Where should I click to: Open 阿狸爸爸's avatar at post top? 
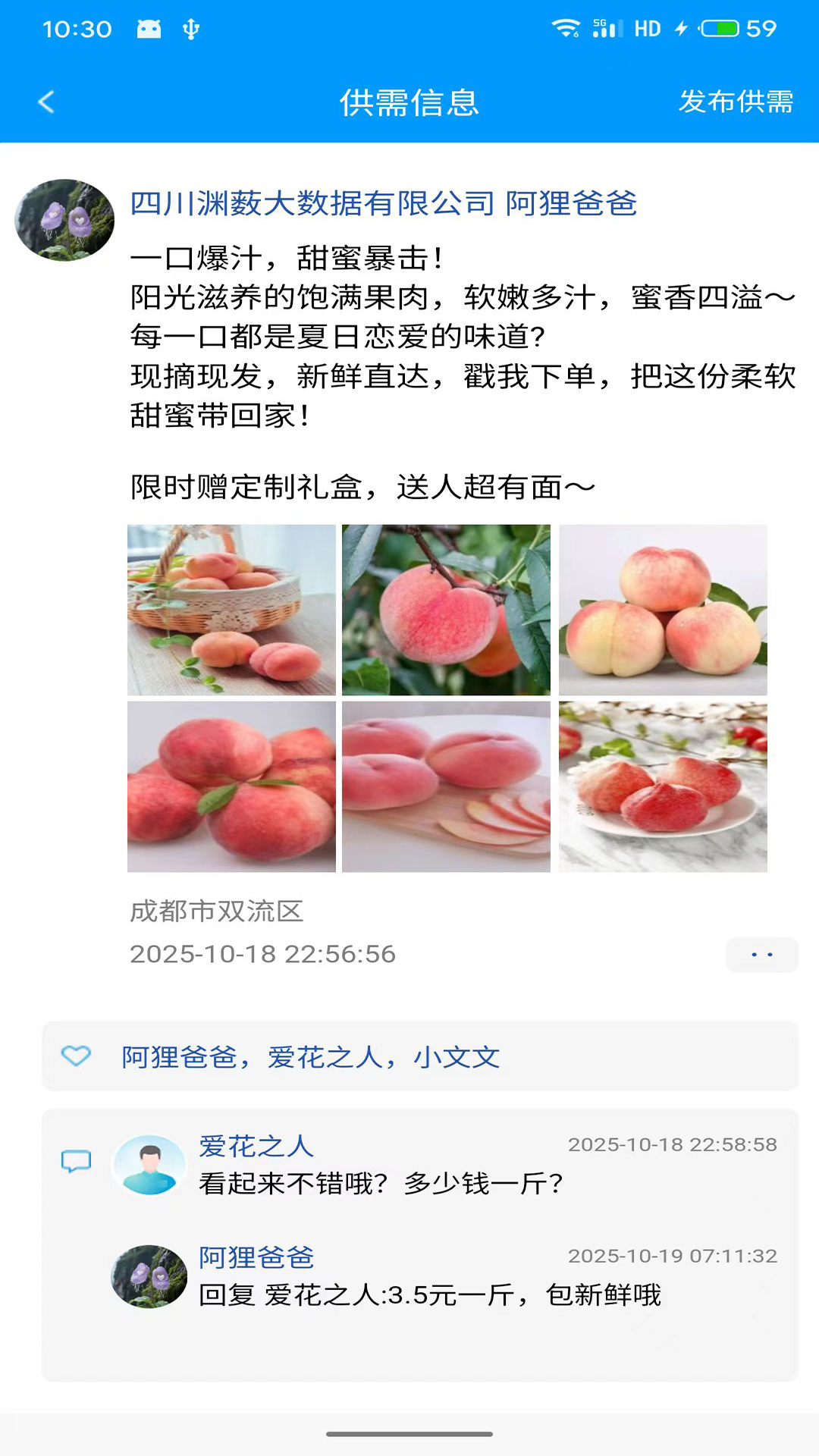tap(65, 221)
